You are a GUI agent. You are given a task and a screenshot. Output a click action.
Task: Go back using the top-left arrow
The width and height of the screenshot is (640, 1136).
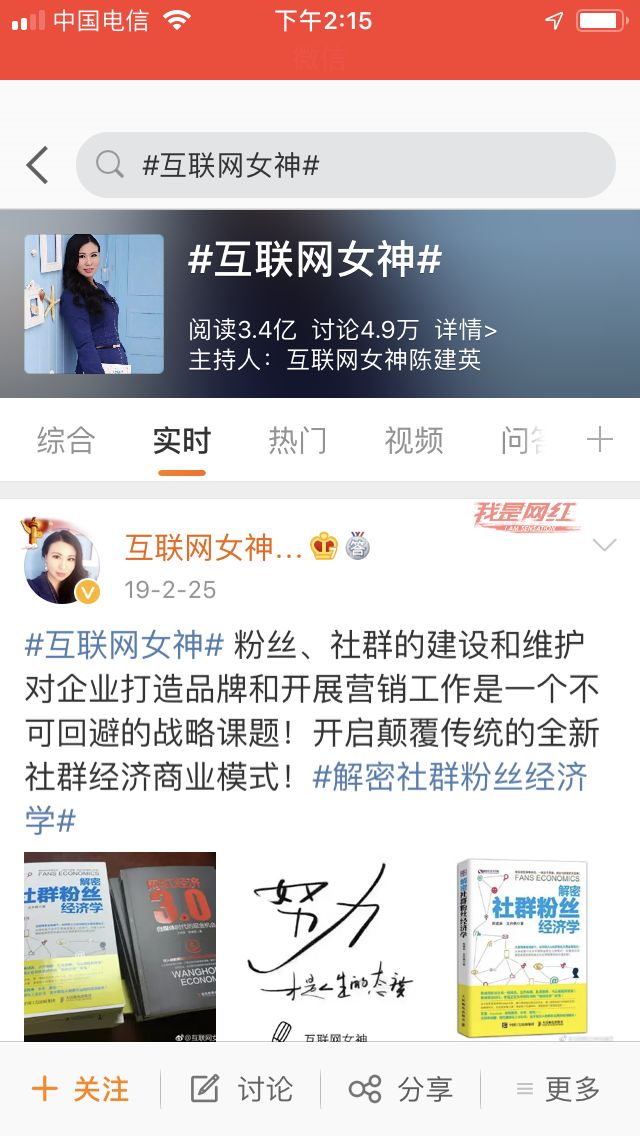pyautogui.click(x=38, y=165)
